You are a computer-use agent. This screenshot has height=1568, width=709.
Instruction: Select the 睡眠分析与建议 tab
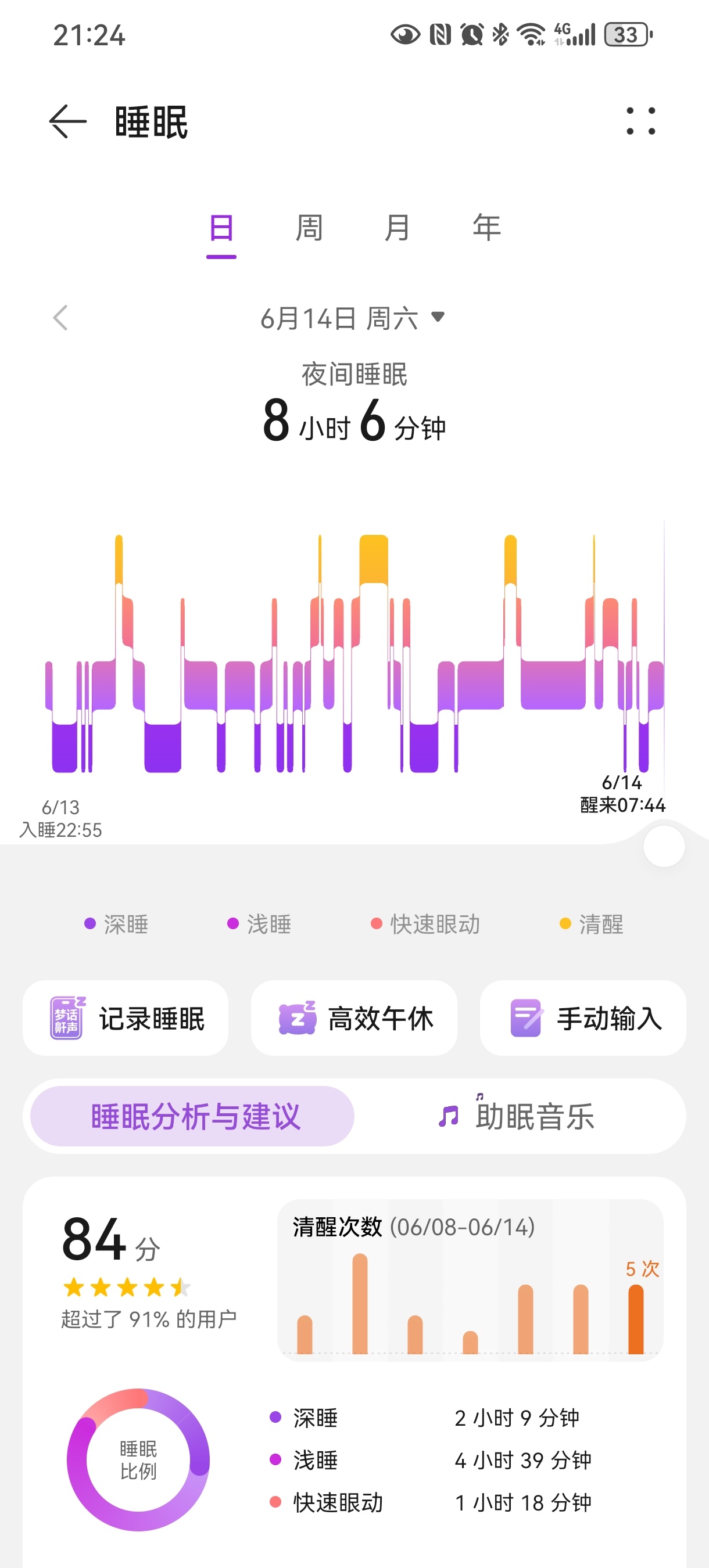(x=192, y=1116)
